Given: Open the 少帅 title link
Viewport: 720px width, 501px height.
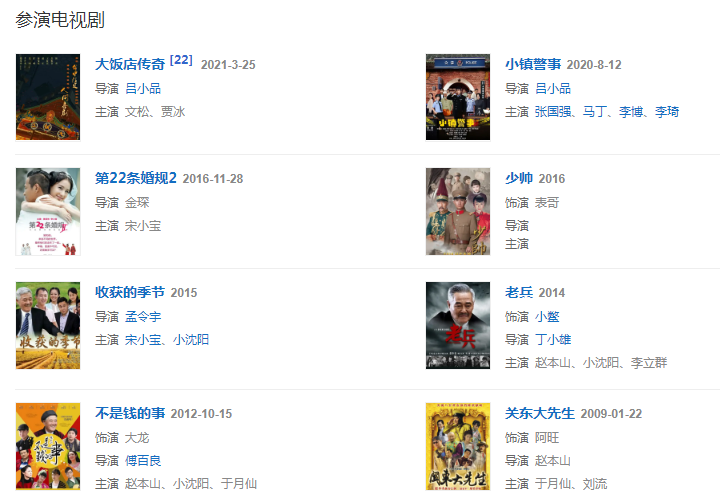Looking at the screenshot, I should [x=518, y=178].
